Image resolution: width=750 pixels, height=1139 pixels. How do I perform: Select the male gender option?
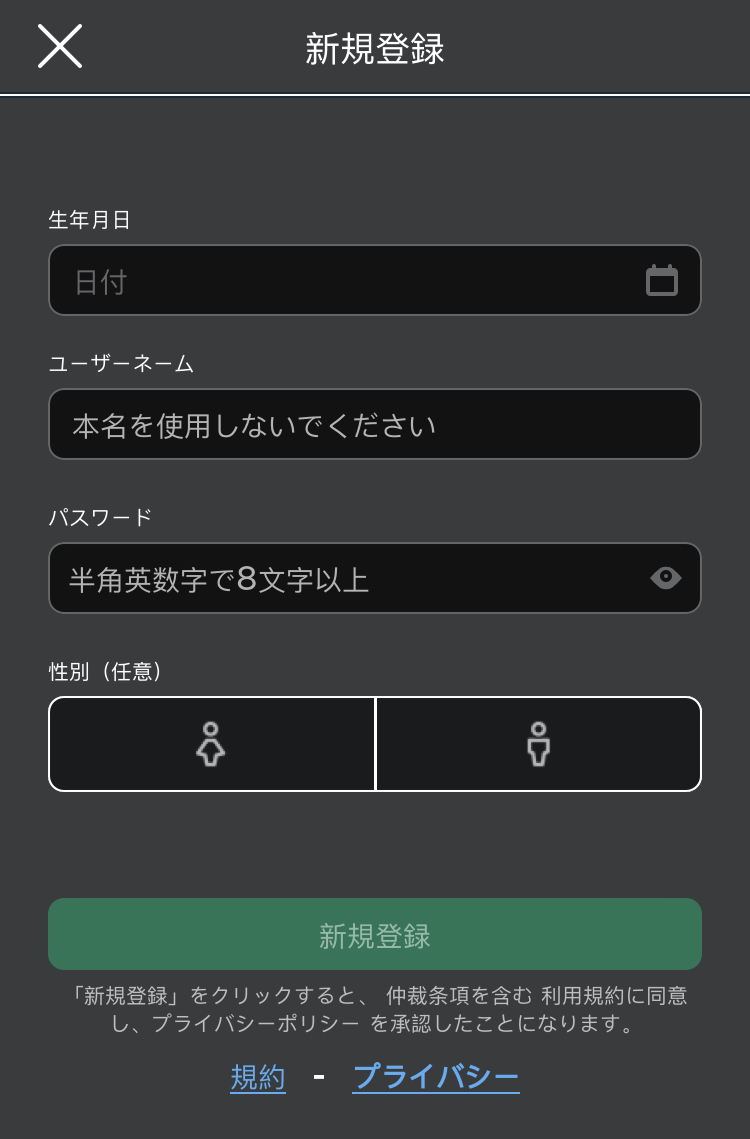coord(539,744)
